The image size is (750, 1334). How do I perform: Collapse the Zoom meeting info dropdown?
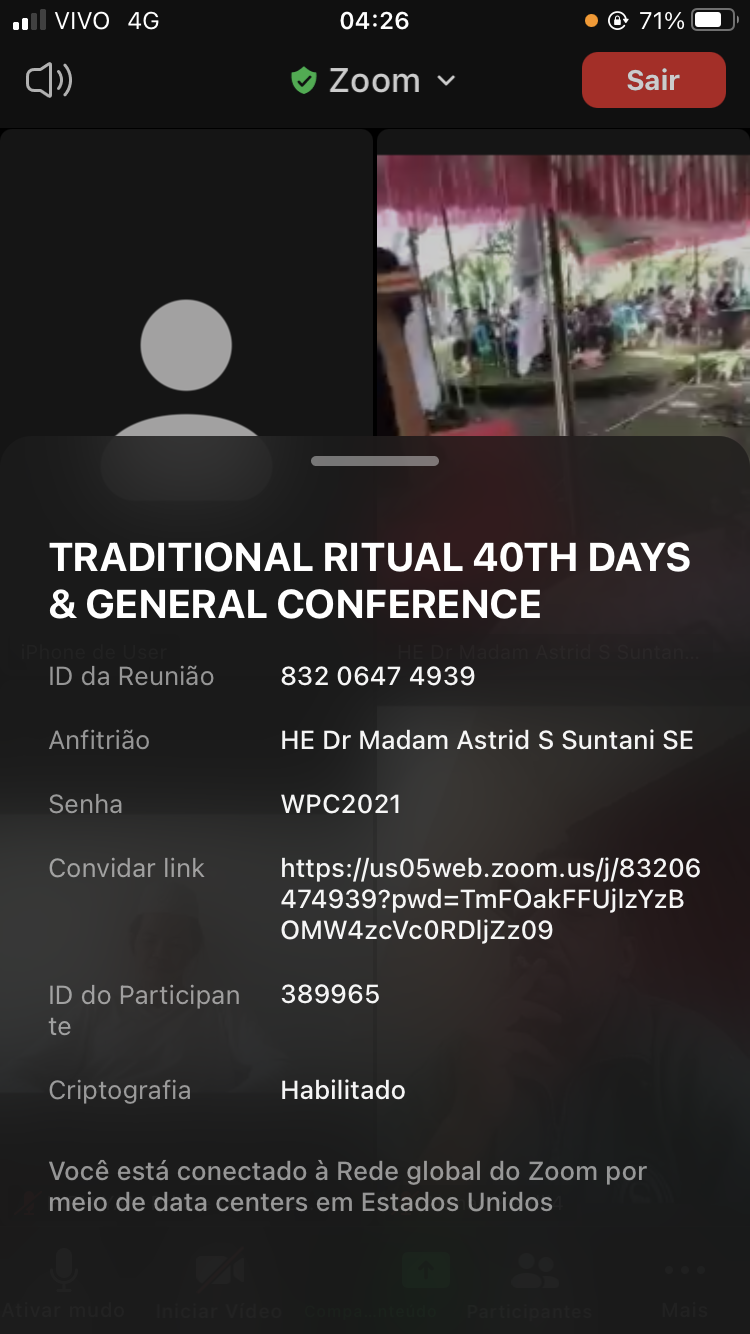374,80
